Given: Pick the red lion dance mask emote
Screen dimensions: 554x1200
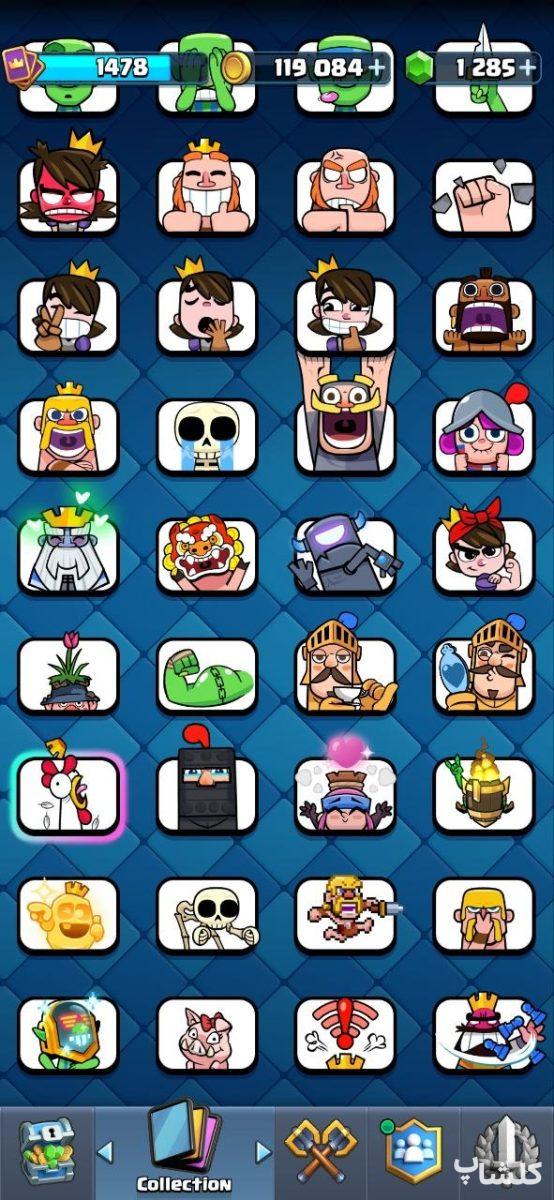Looking at the screenshot, I should point(207,553).
